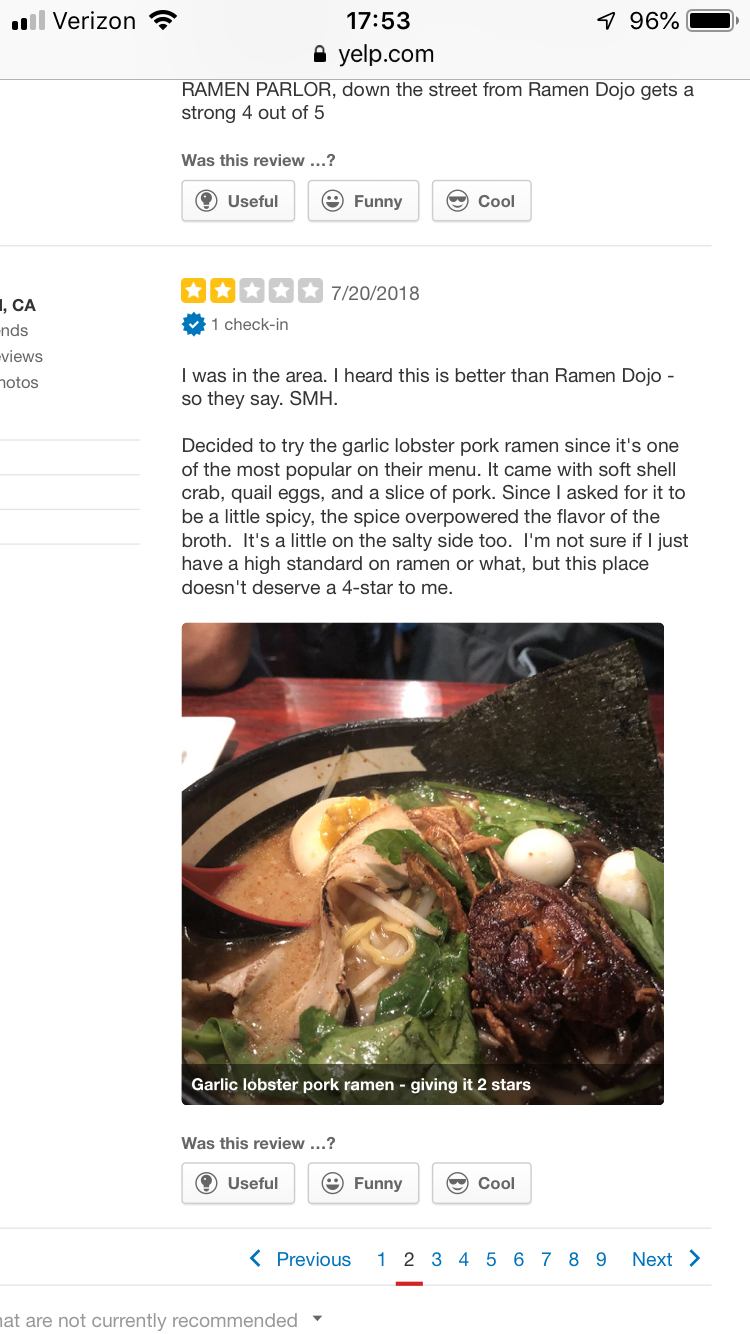
Task: Select review page 8
Action: coord(574,1259)
